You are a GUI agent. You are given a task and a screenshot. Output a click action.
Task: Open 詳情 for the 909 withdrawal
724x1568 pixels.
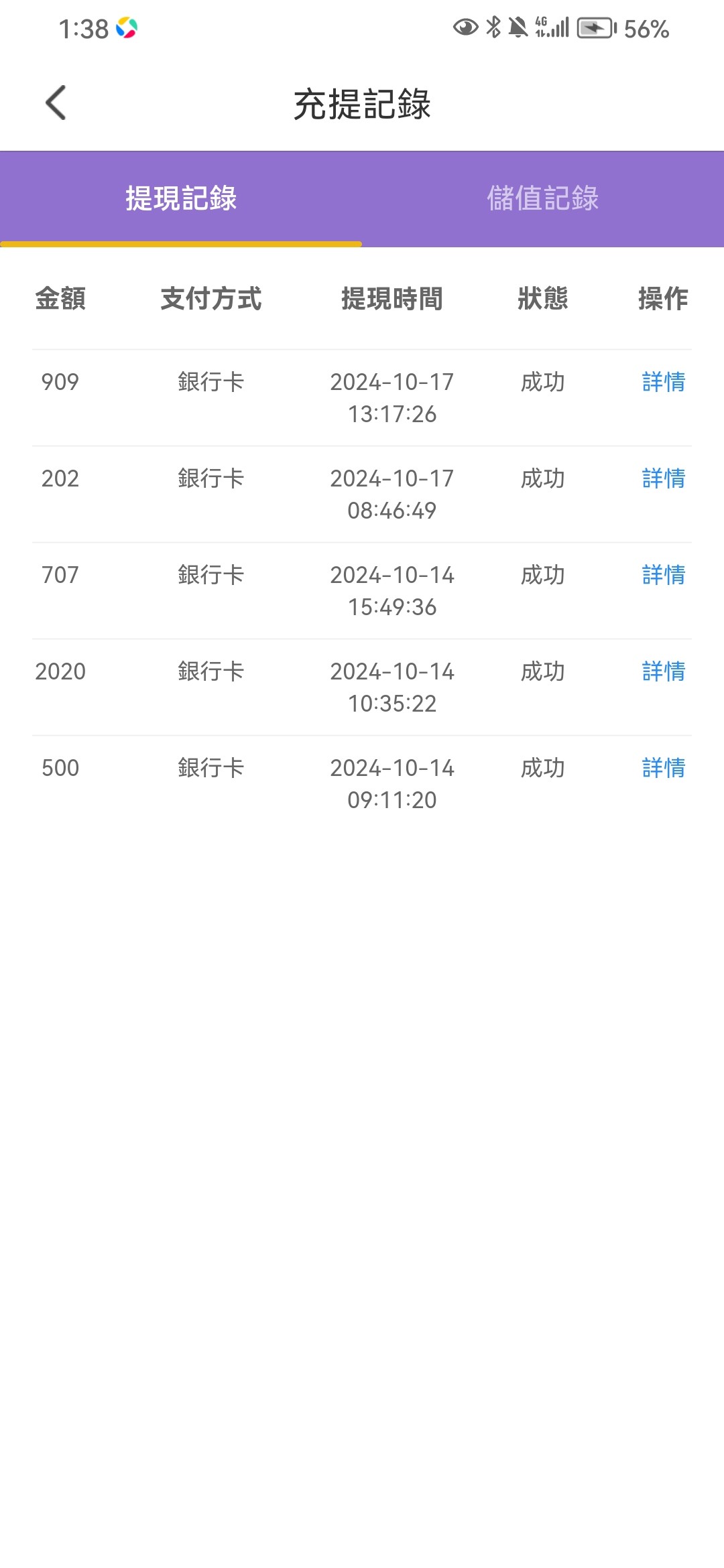664,382
